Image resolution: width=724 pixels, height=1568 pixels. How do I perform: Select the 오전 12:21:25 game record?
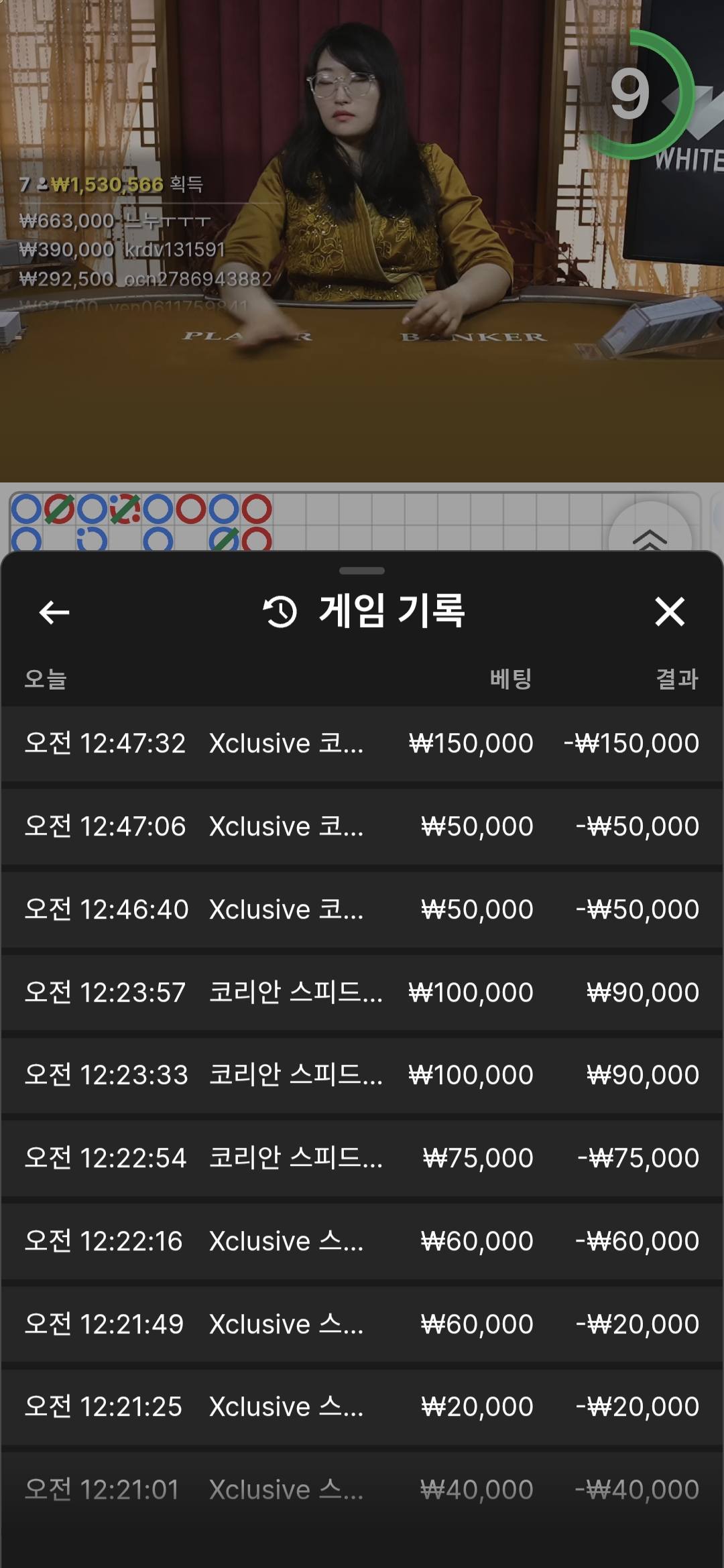[x=362, y=1407]
